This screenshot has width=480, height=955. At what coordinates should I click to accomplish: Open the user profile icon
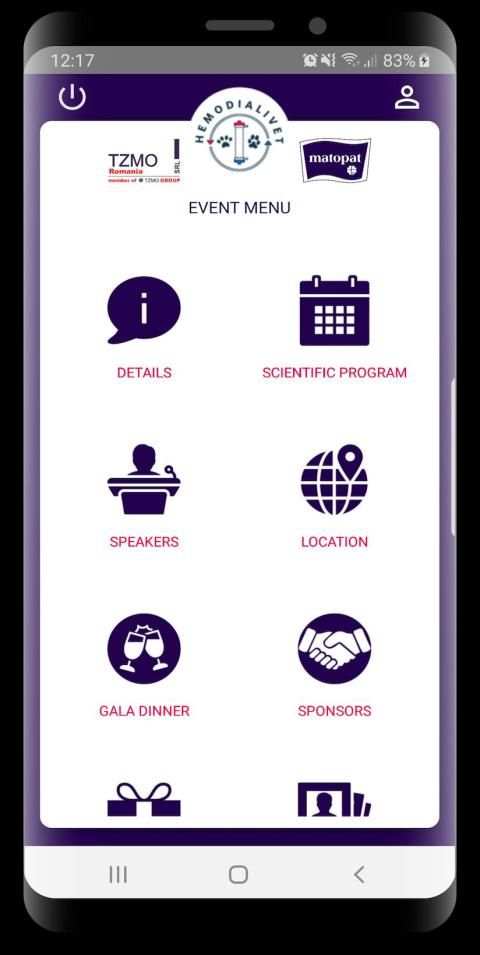click(407, 97)
